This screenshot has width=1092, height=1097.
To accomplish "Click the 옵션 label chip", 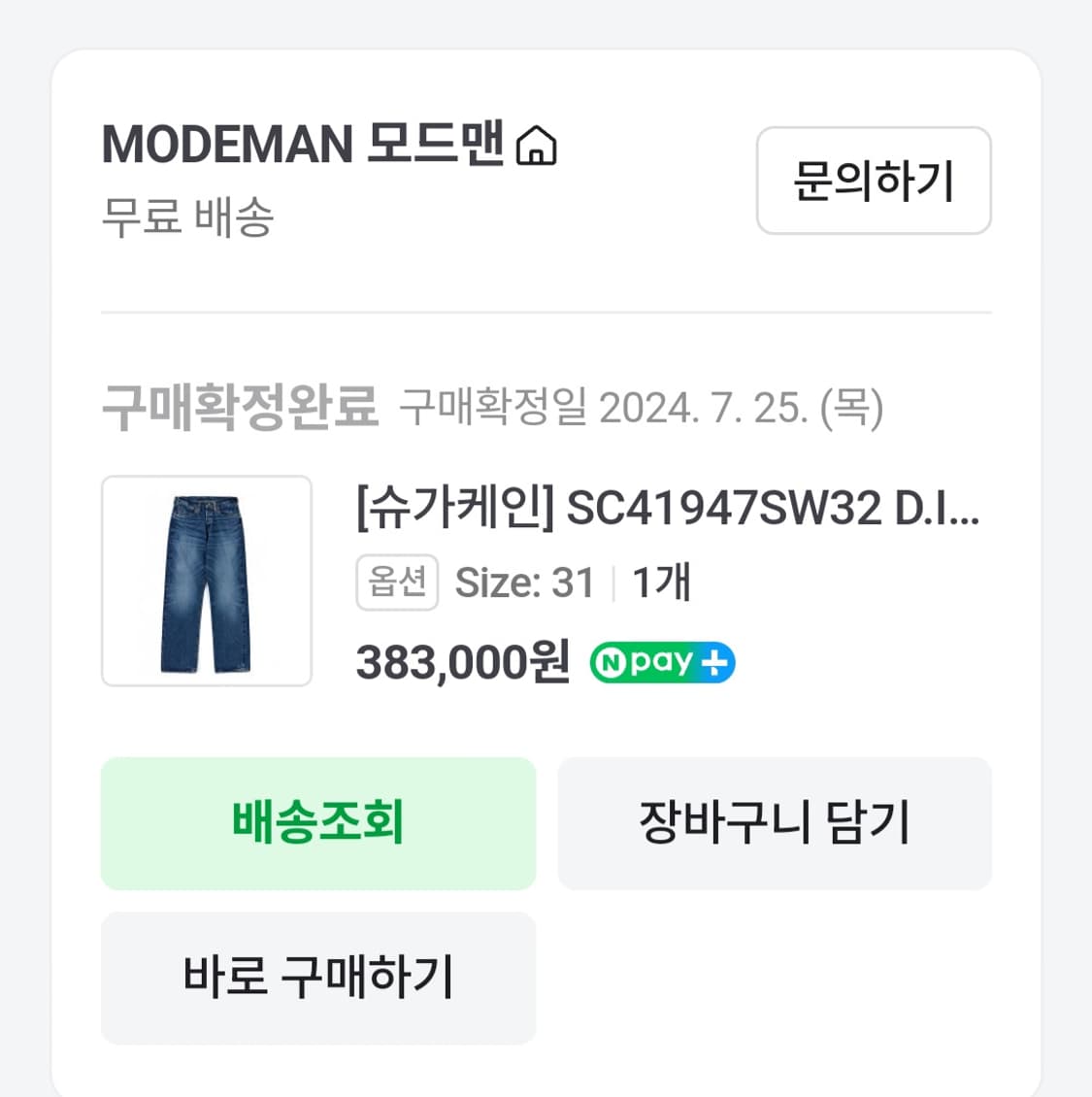I will pos(396,581).
